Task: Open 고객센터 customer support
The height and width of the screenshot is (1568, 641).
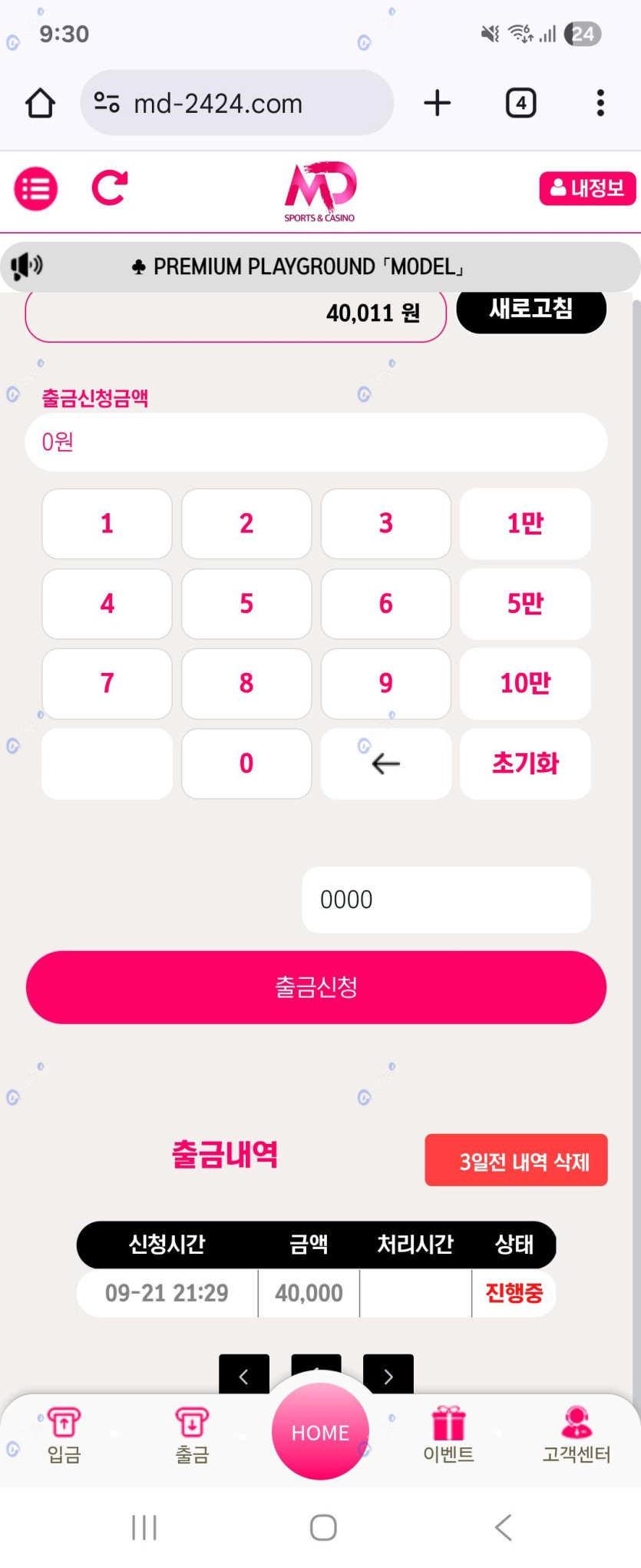Action: point(576,1435)
